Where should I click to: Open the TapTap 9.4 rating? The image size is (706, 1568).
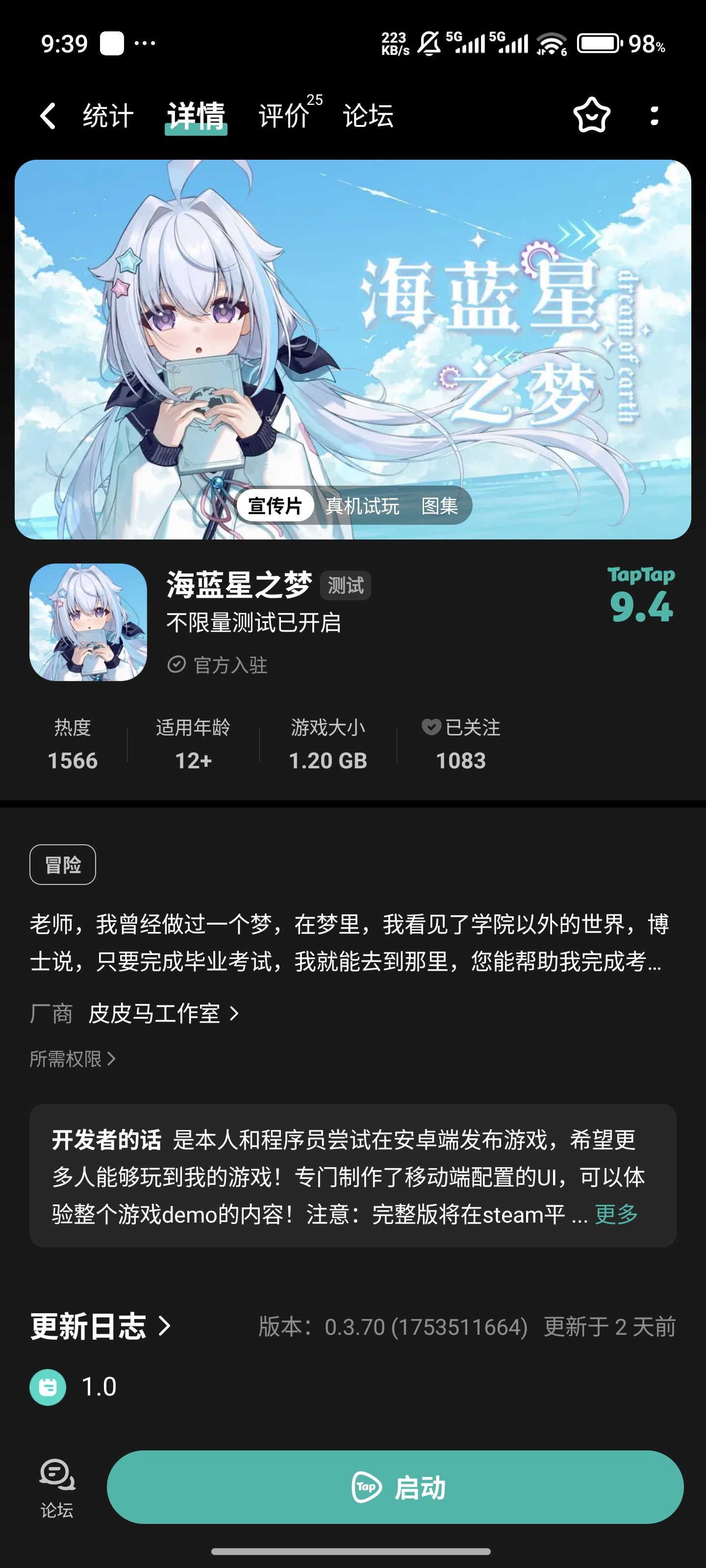pos(641,596)
